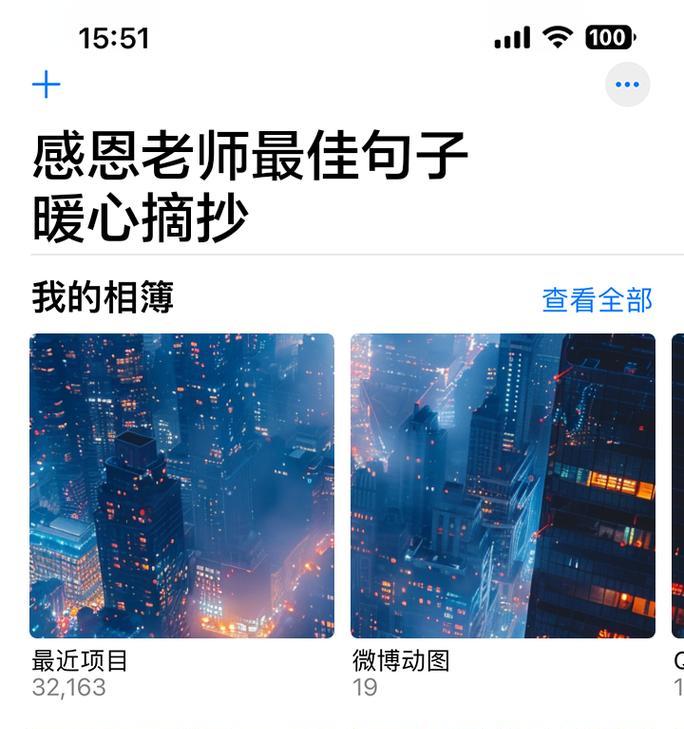The height and width of the screenshot is (729, 684).
Task: Open the 最近项目 album
Action: 182,486
